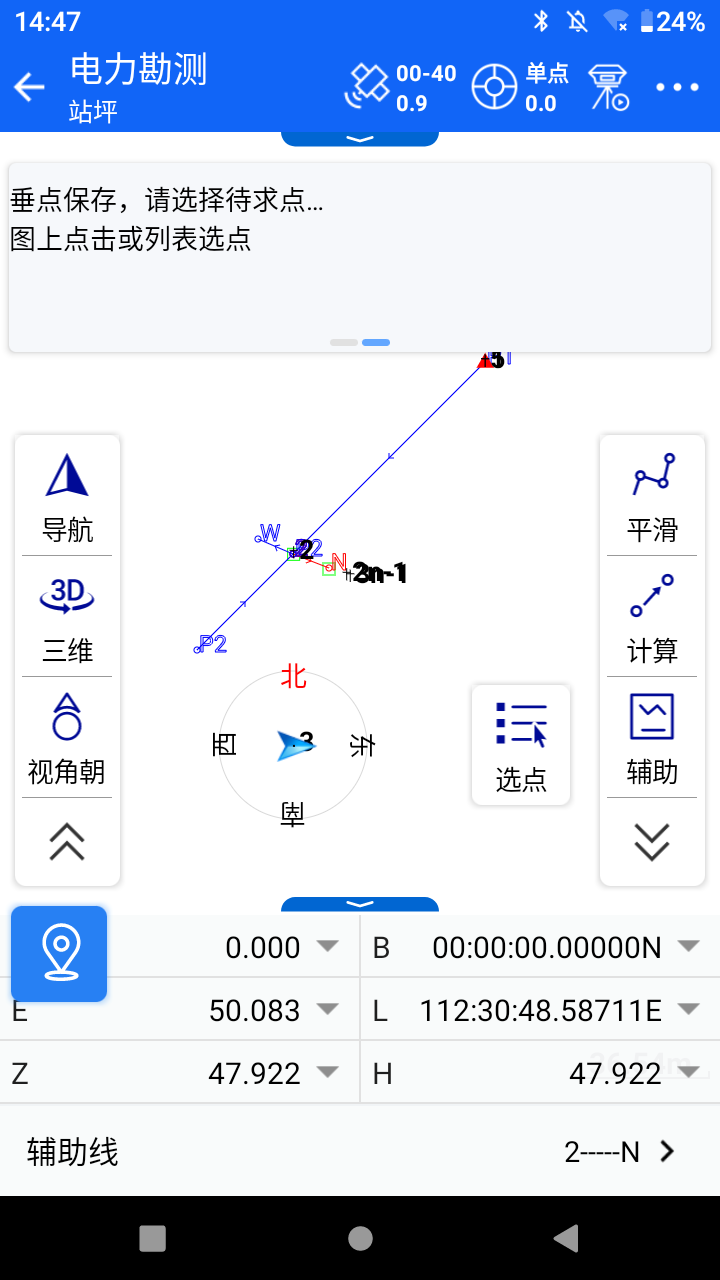The height and width of the screenshot is (1280, 720).
Task: Open the receiver instrument icon
Action: tap(607, 87)
